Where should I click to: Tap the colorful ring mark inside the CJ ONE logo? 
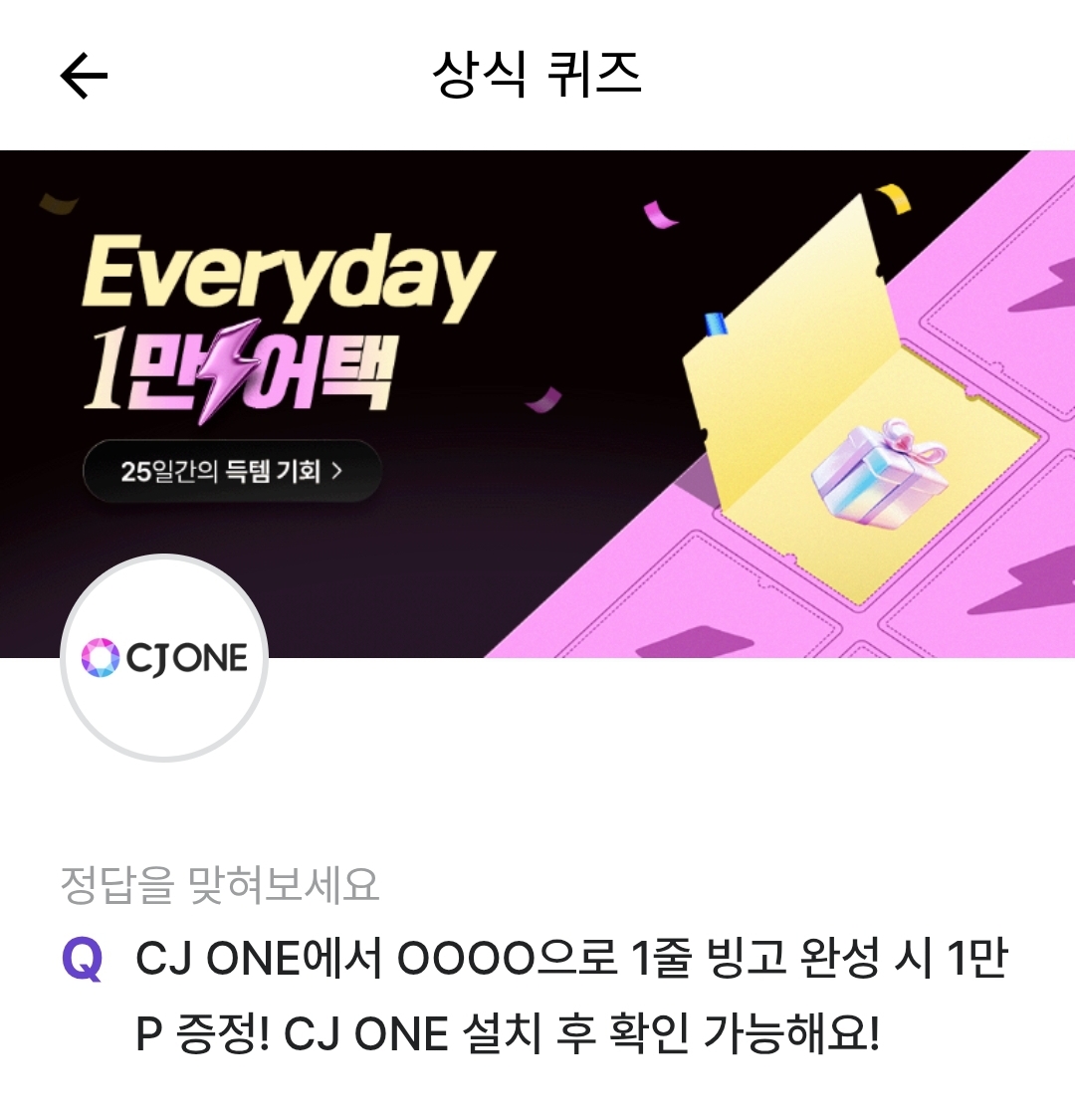click(100, 657)
